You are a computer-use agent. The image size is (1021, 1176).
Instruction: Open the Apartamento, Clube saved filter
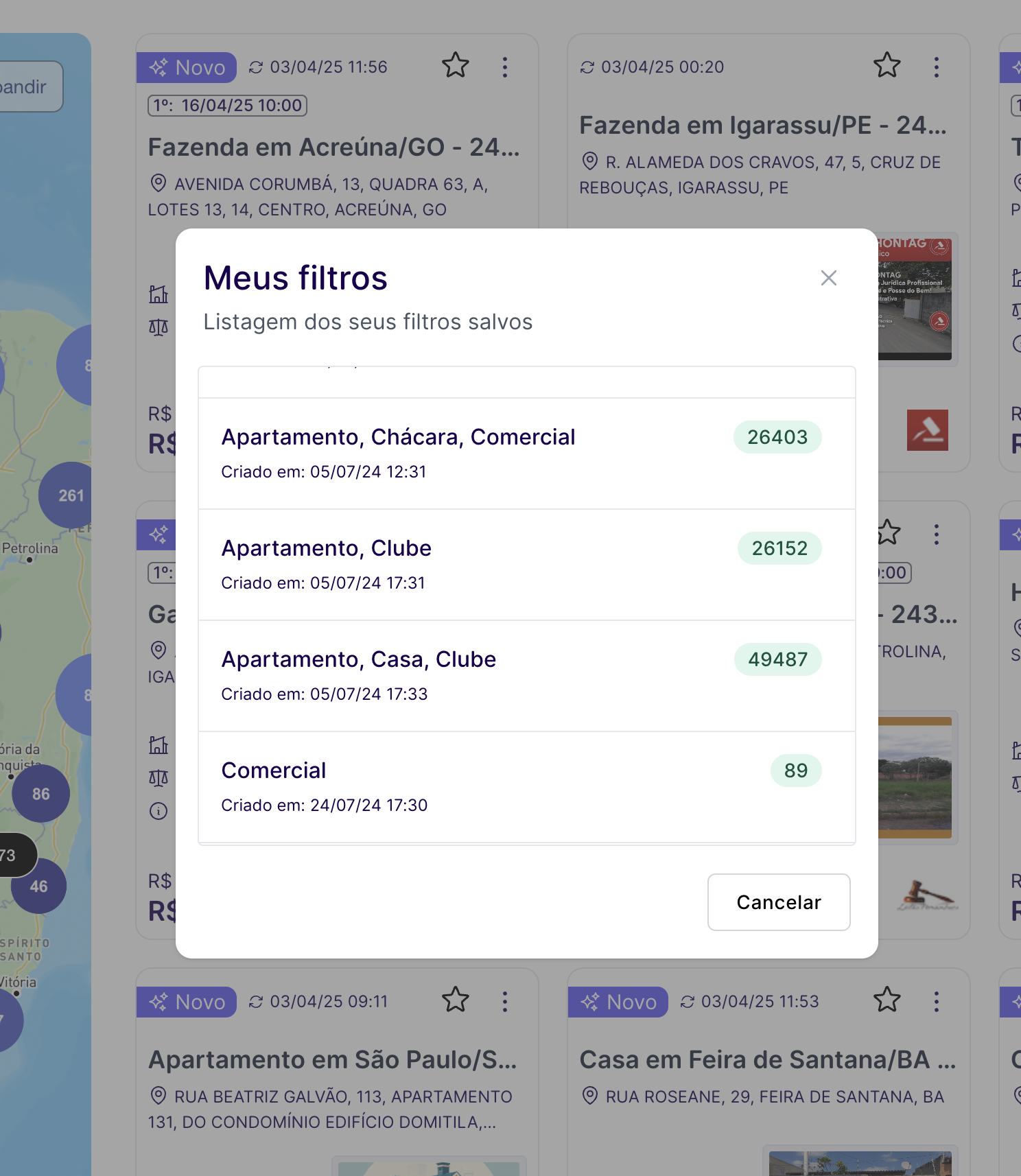[x=327, y=549]
